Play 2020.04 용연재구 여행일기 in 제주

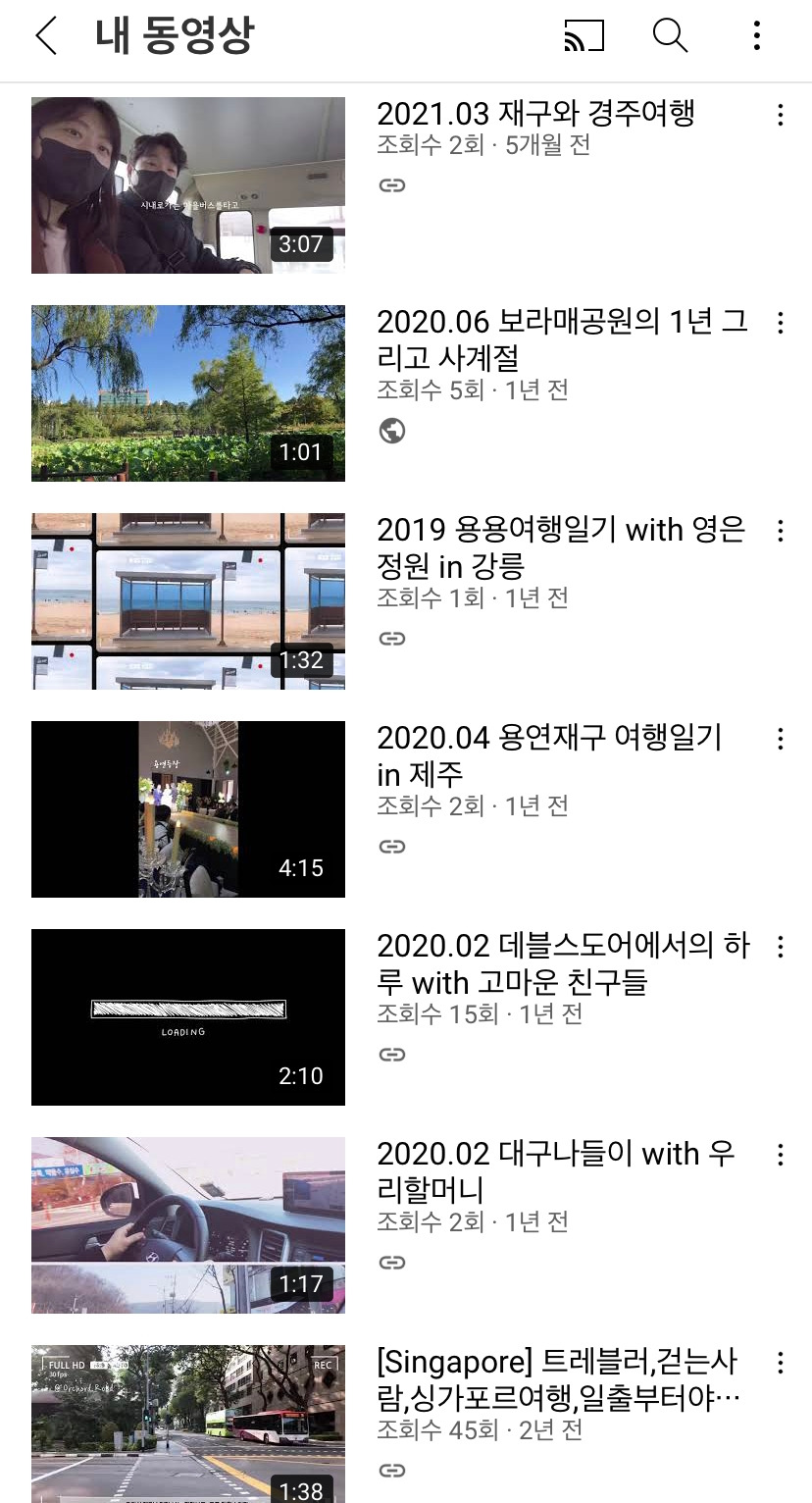(188, 809)
